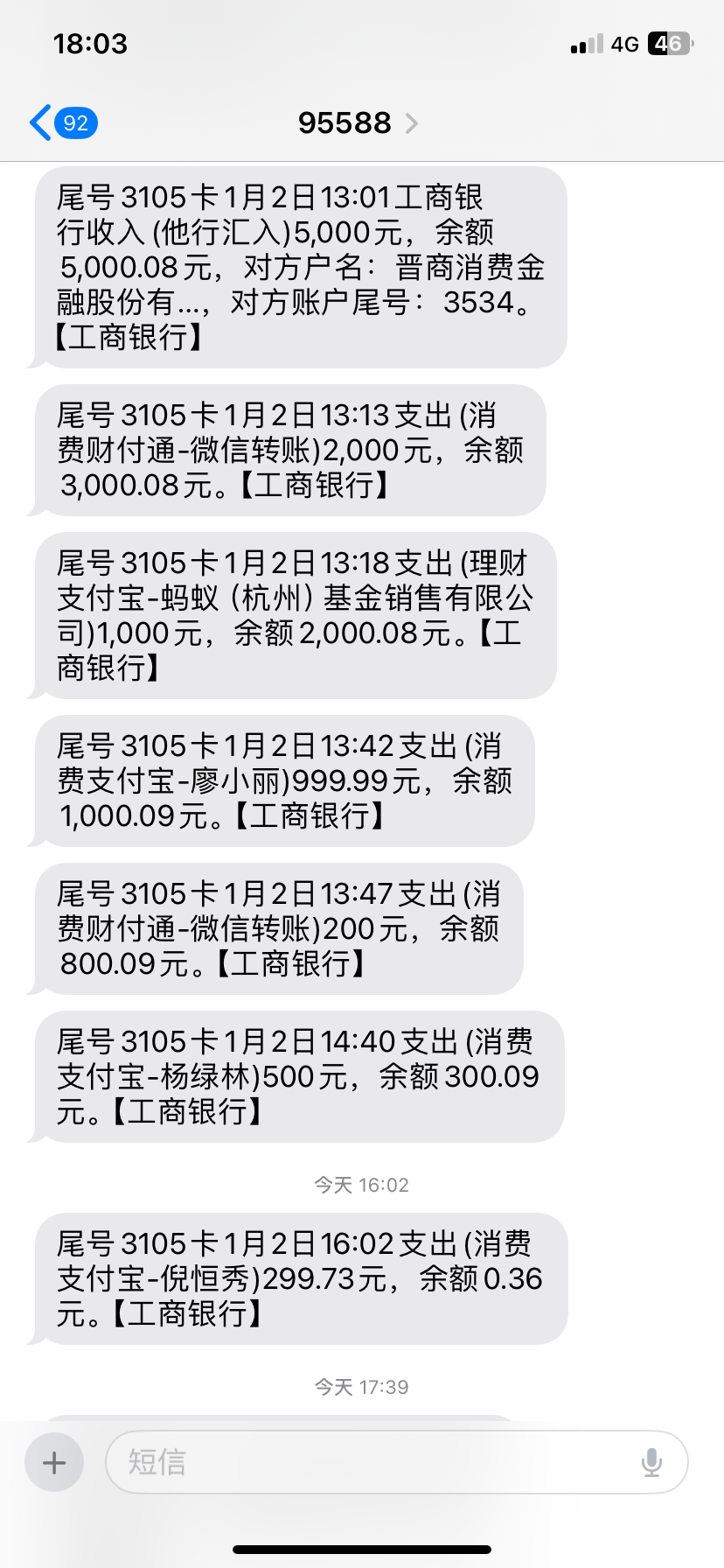Tap the plus button for attachments

click(x=54, y=1462)
